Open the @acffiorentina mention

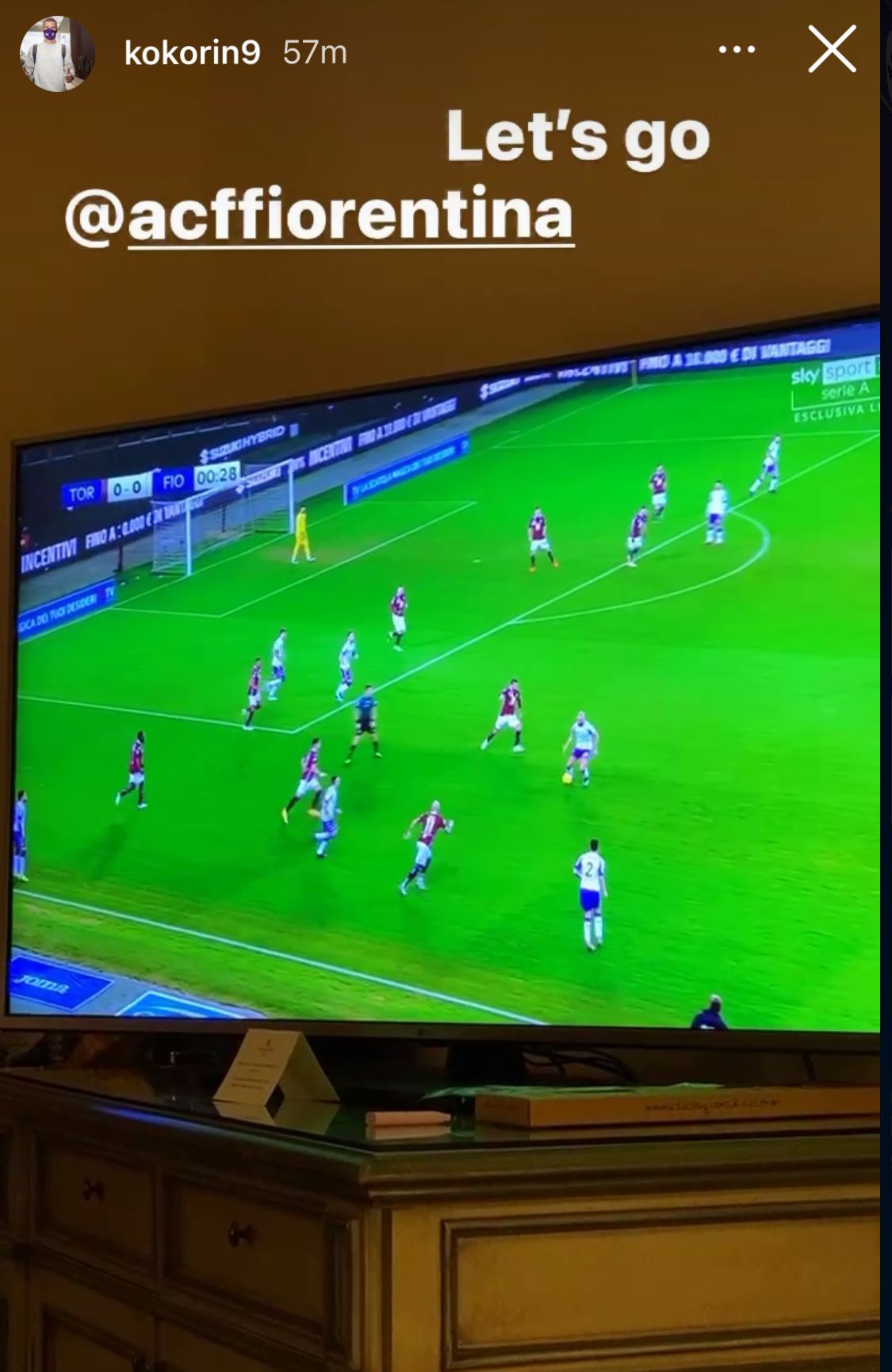pos(319,216)
